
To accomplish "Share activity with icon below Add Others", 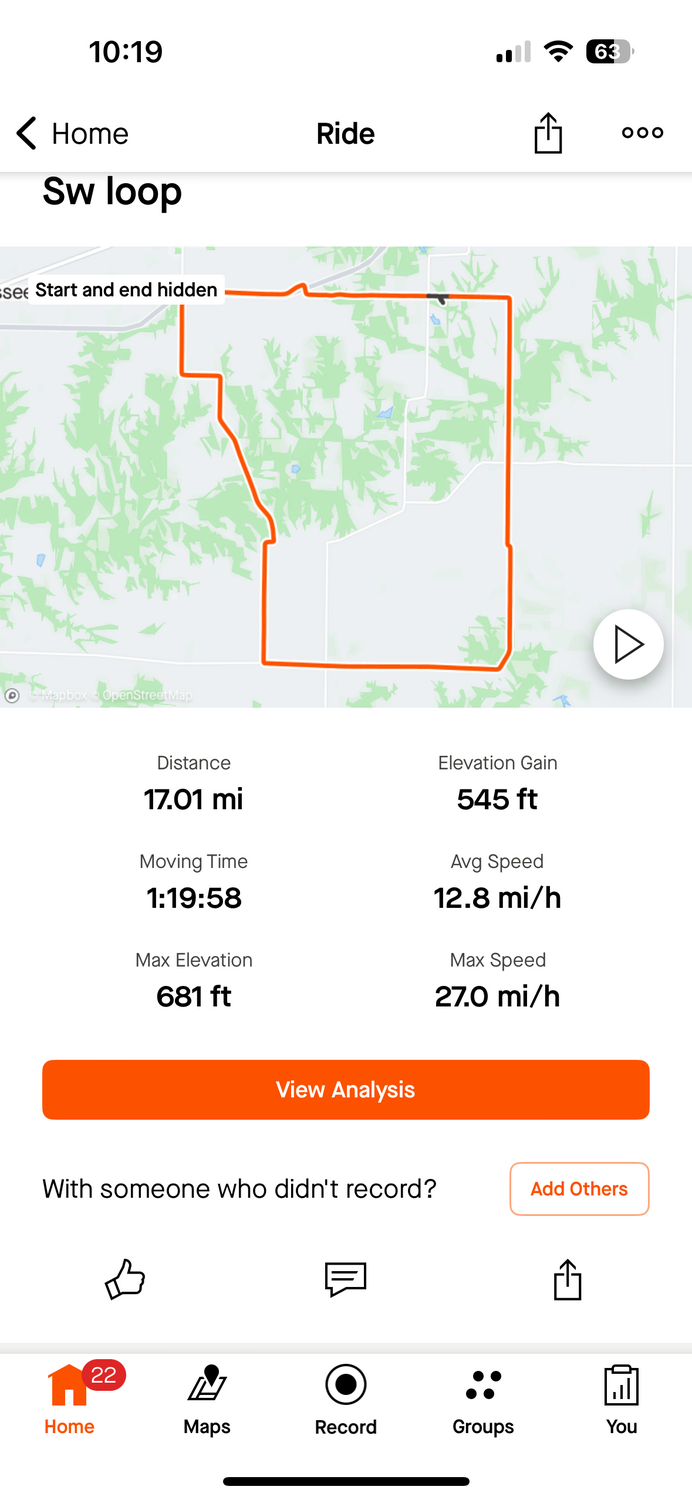I will [567, 1279].
